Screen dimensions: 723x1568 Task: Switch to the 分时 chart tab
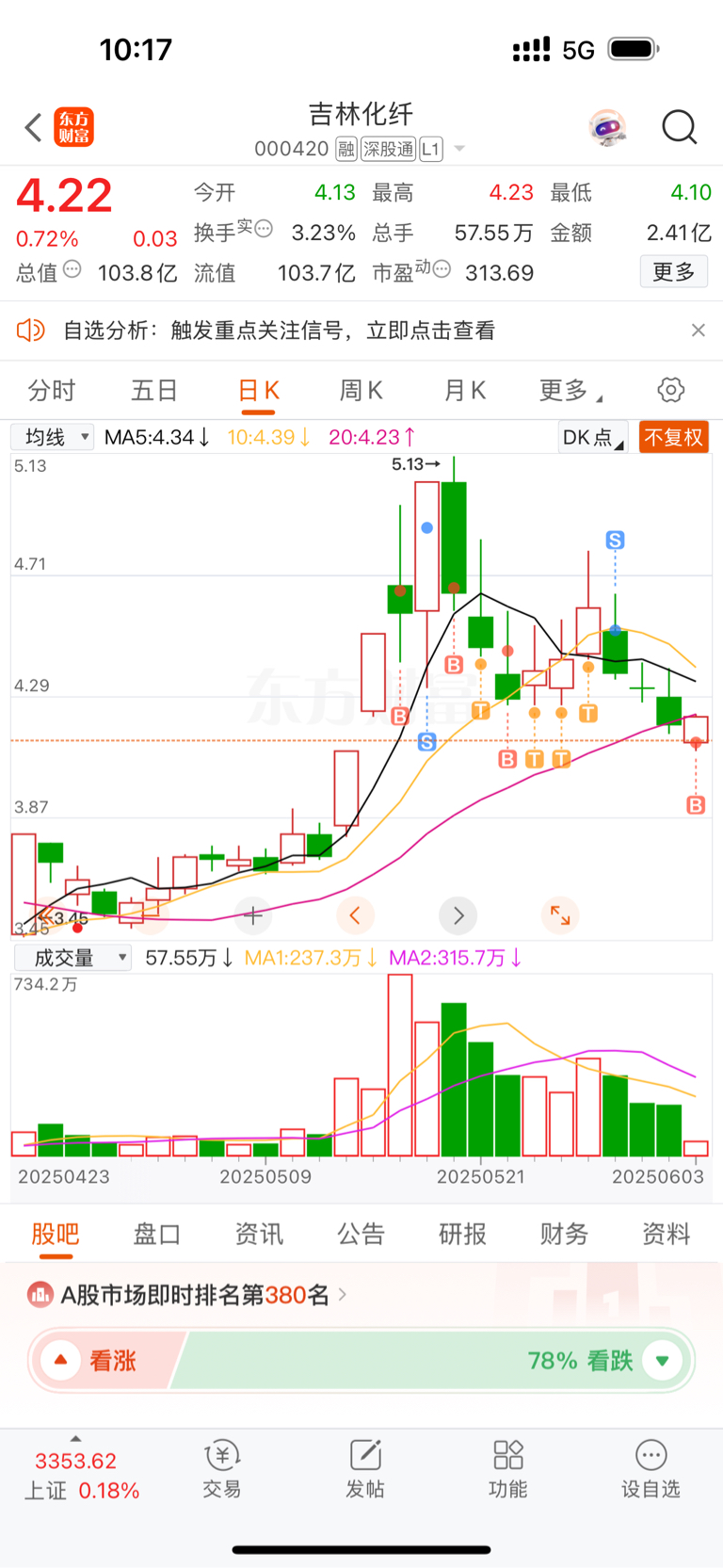(x=52, y=390)
